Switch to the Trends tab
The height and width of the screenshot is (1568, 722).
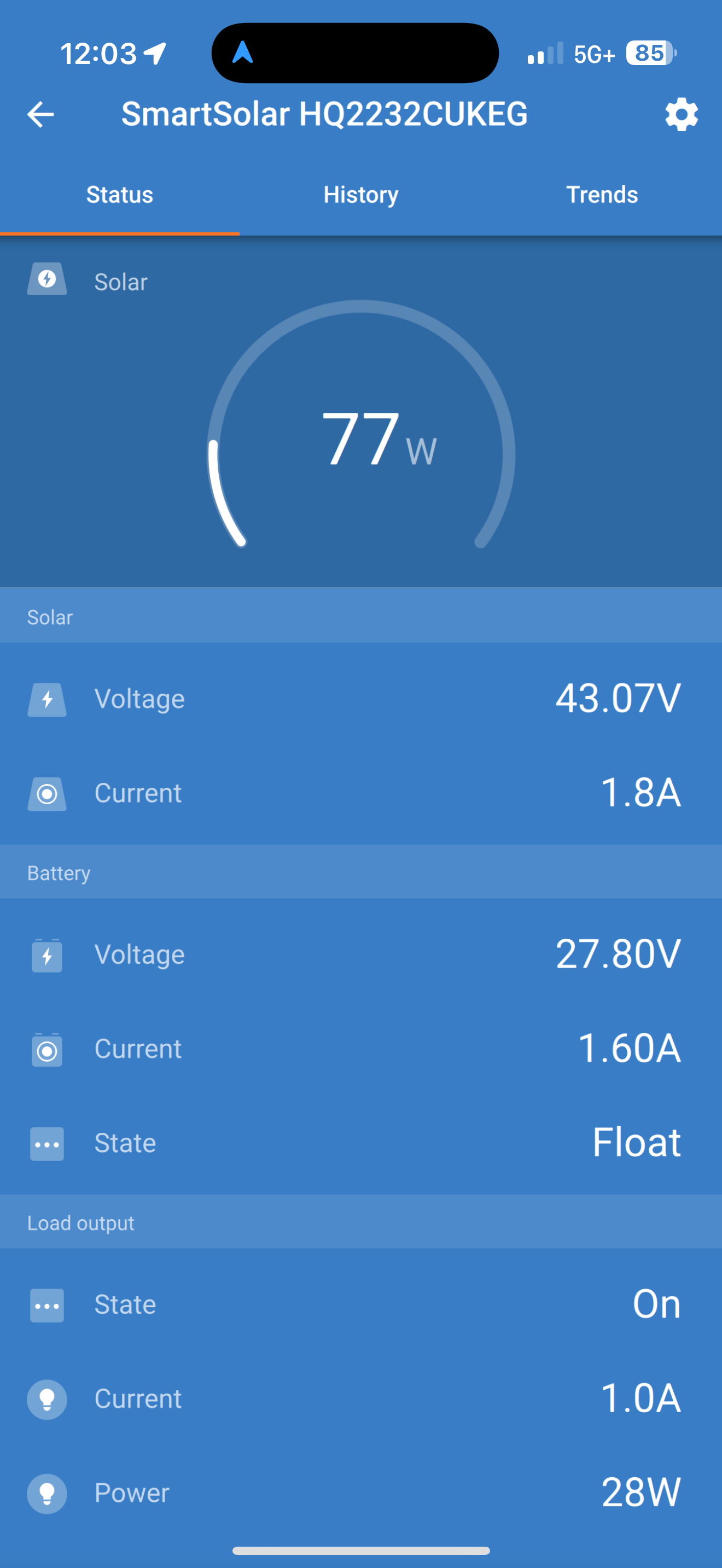[x=602, y=195]
